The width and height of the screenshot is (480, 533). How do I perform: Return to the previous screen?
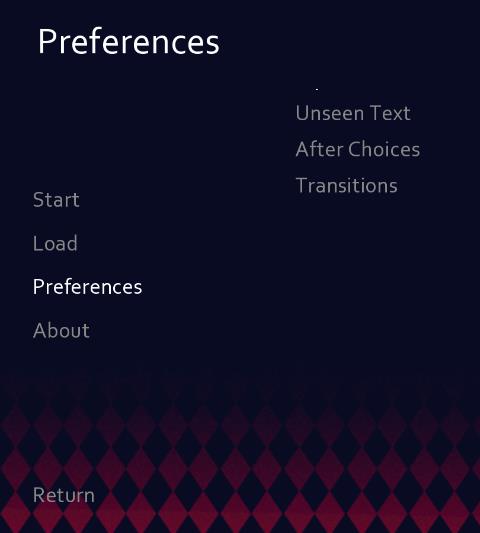click(x=64, y=495)
